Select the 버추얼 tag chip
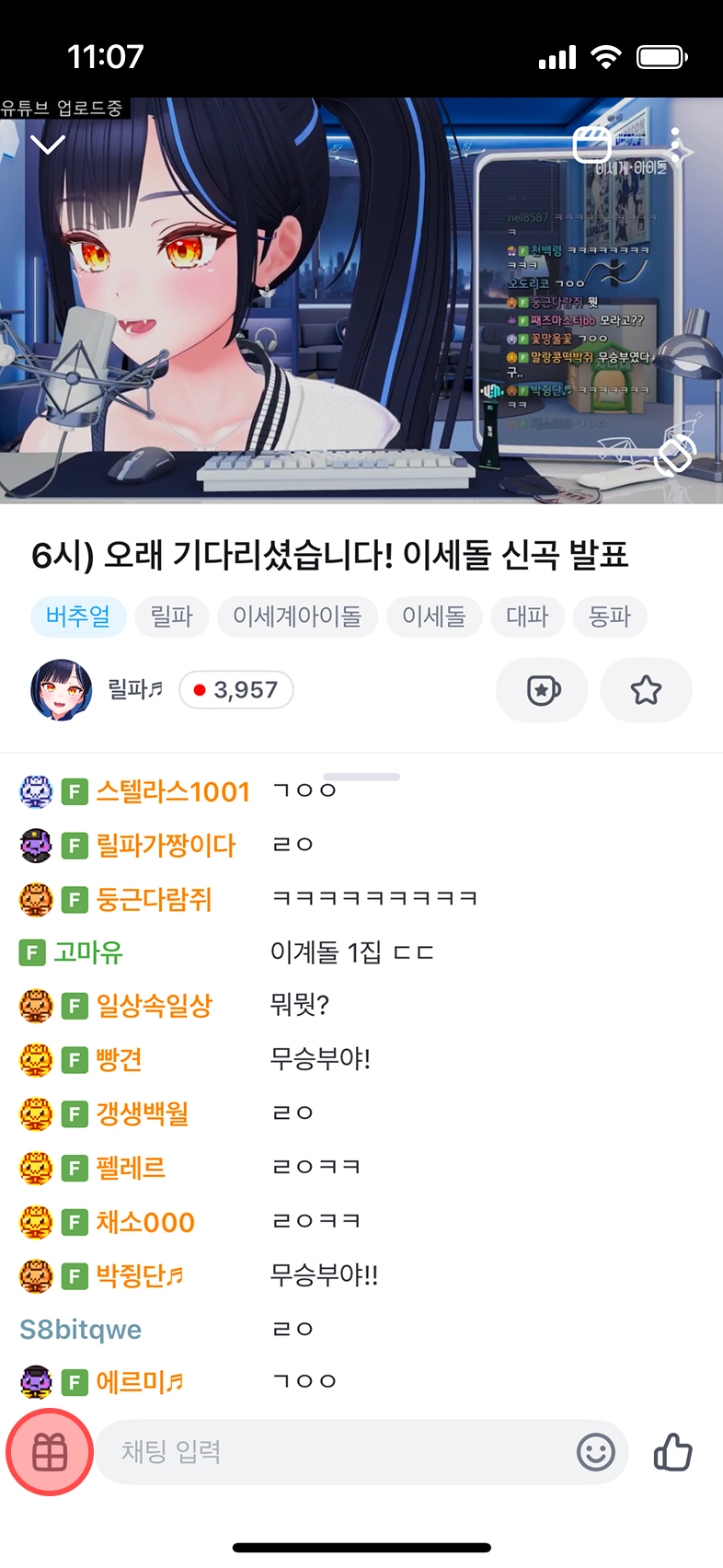Viewport: 723px width, 1568px height. click(x=78, y=616)
